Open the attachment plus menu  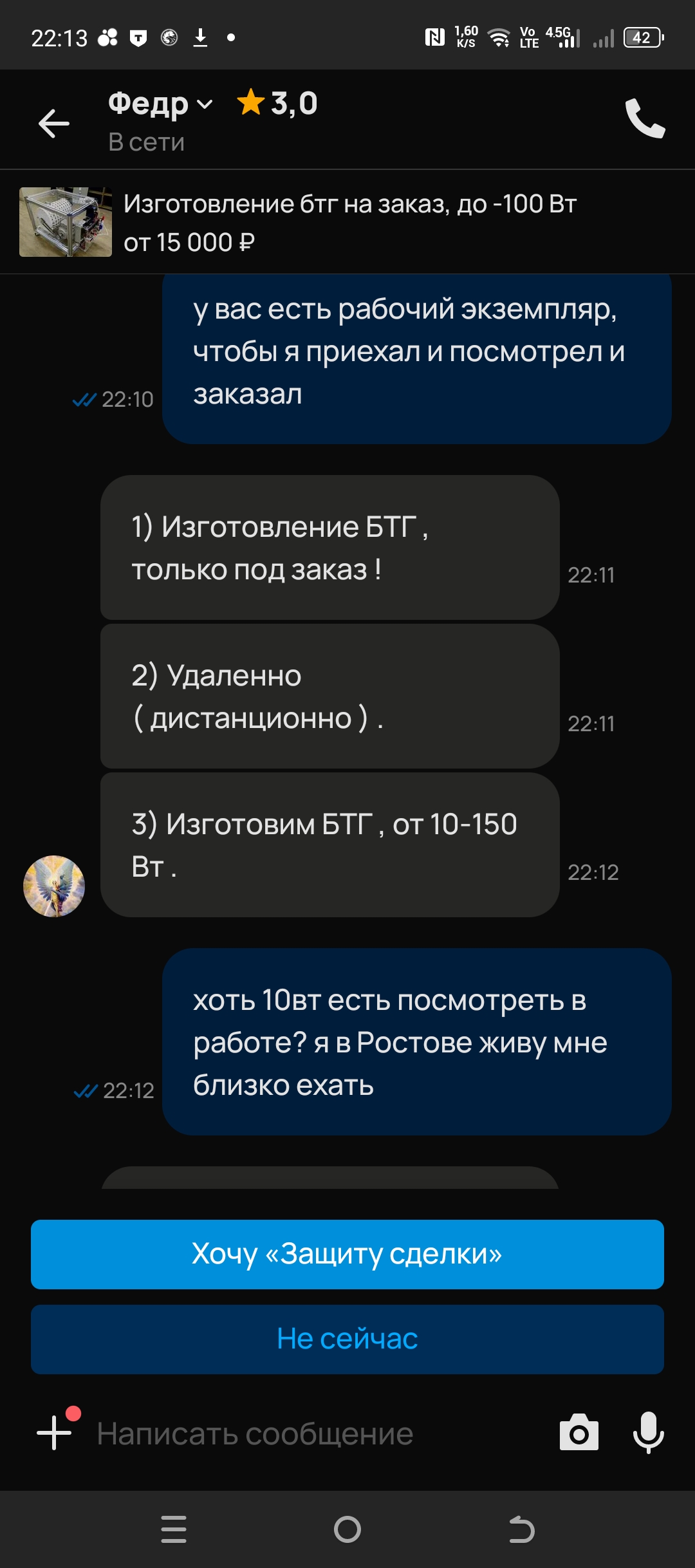tap(55, 1433)
